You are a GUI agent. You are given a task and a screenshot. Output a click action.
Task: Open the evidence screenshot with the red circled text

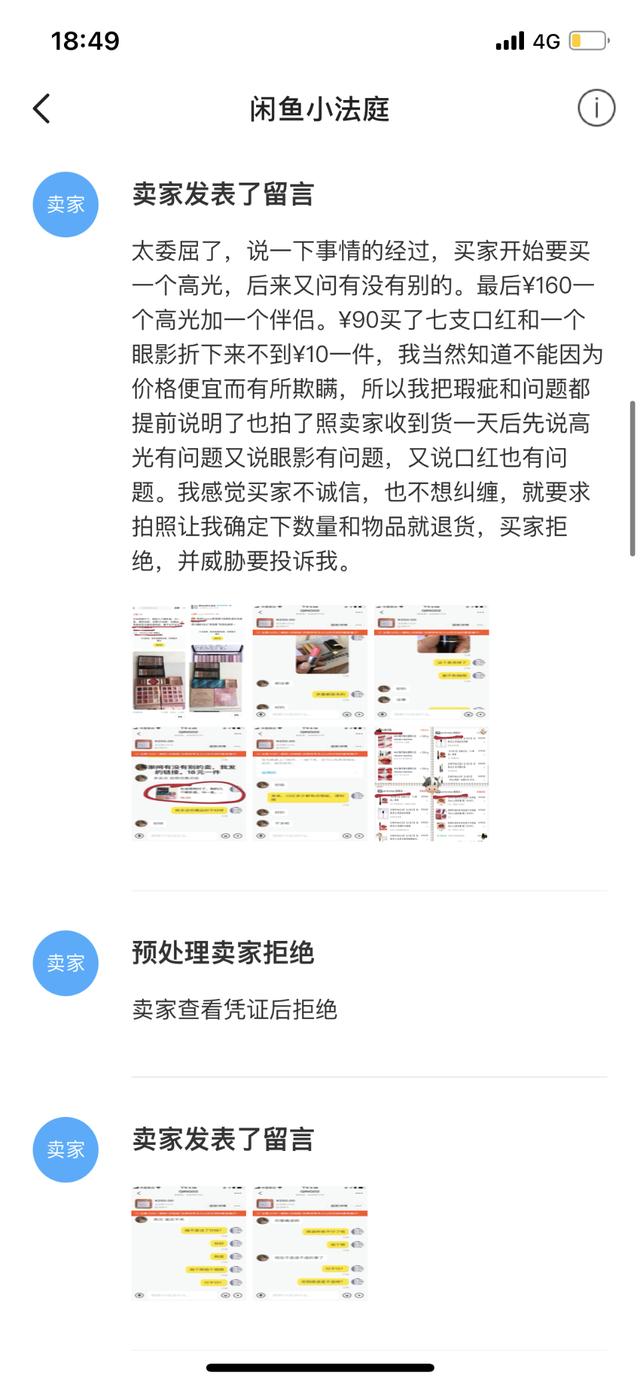pos(189,783)
